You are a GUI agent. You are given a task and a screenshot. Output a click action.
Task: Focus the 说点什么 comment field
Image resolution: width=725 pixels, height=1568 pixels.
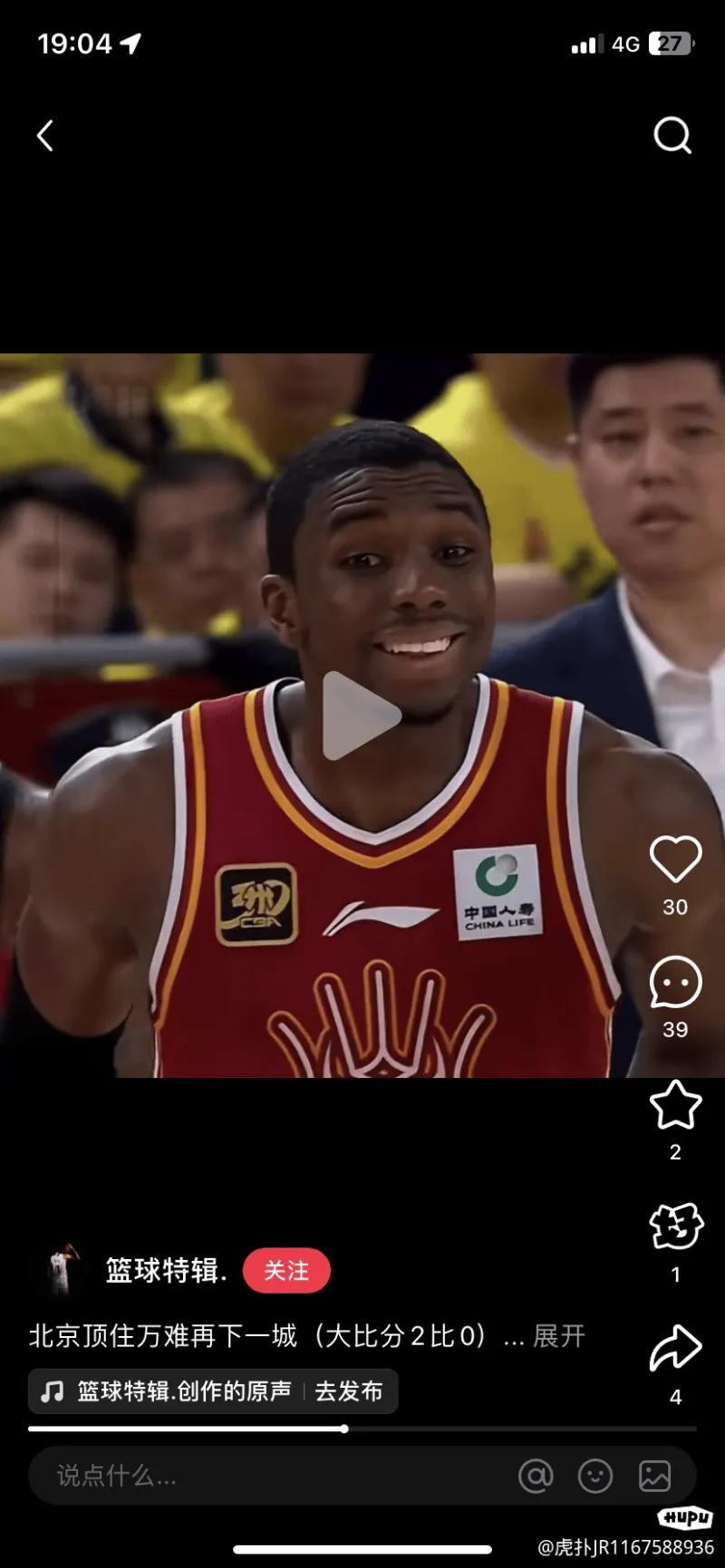(x=272, y=1476)
